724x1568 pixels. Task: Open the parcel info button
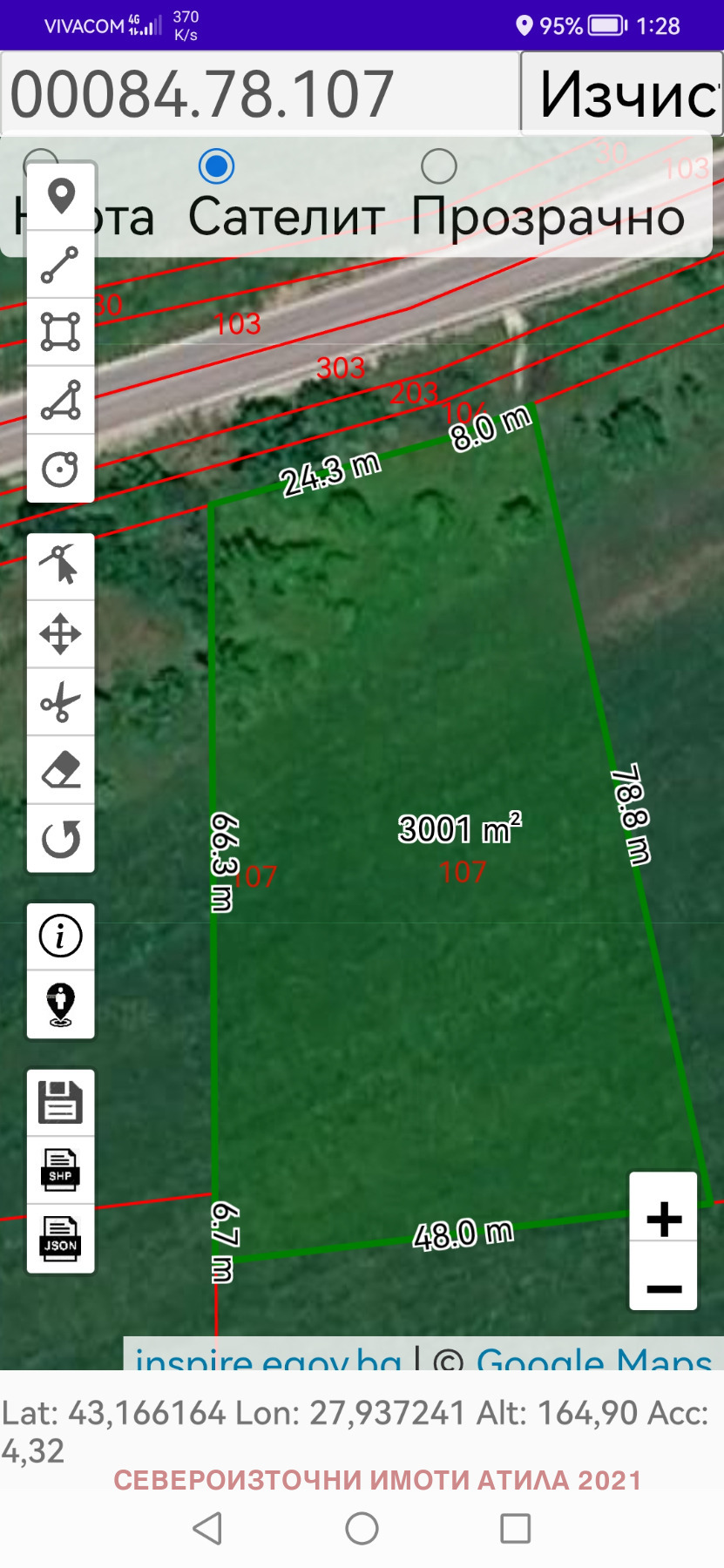coord(61,936)
